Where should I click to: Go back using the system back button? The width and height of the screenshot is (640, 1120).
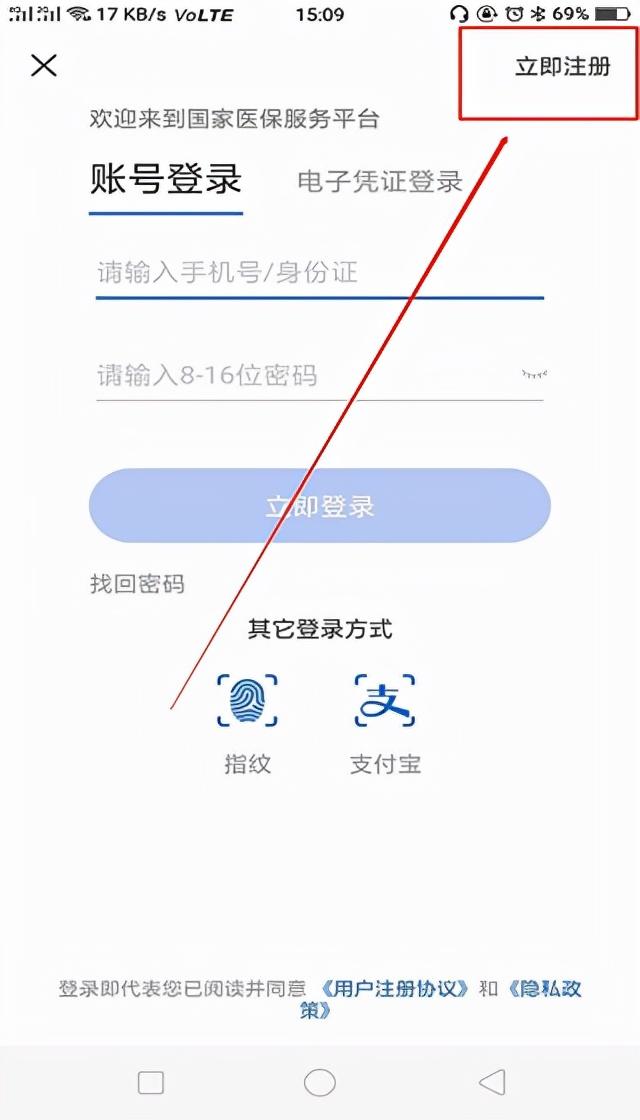(x=492, y=1082)
